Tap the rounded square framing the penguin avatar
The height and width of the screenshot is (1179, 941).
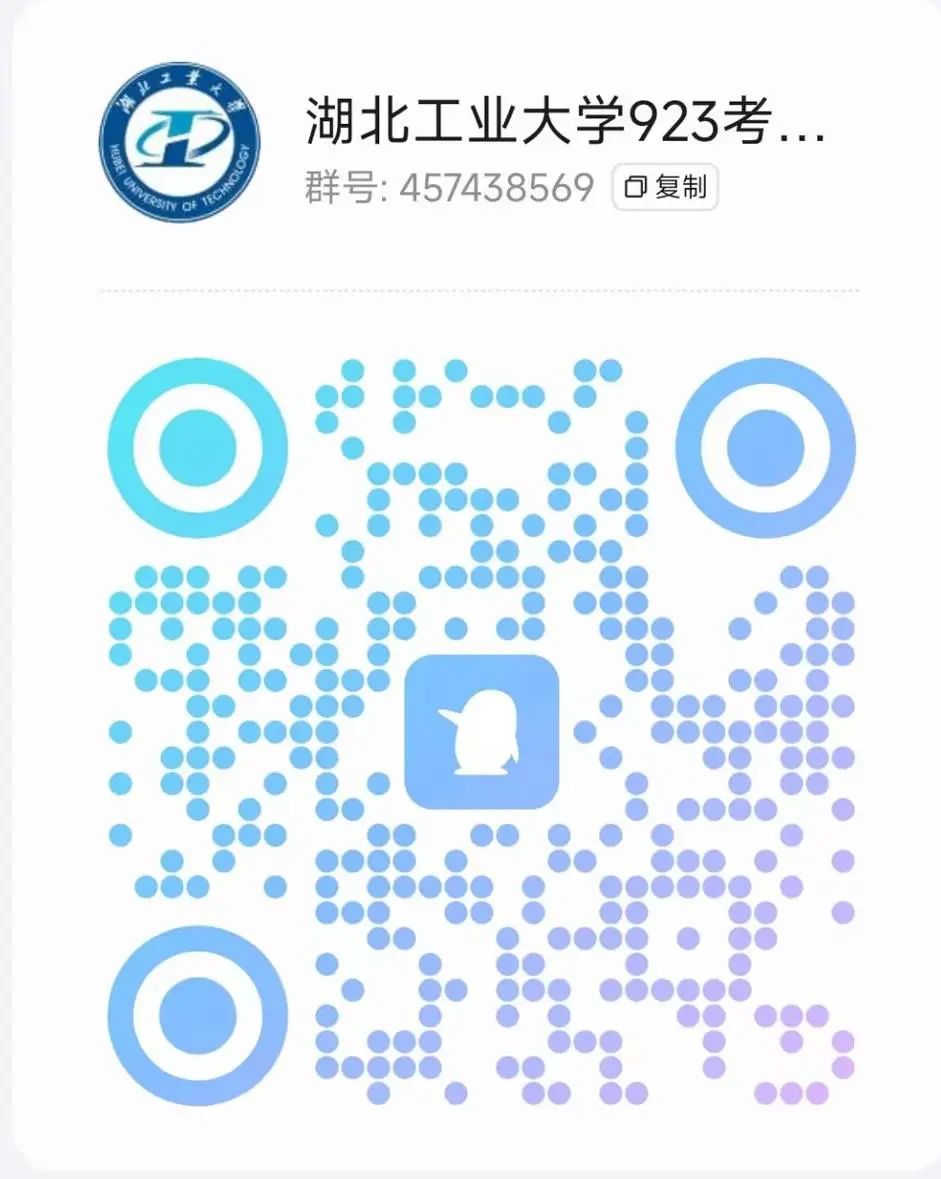481,733
